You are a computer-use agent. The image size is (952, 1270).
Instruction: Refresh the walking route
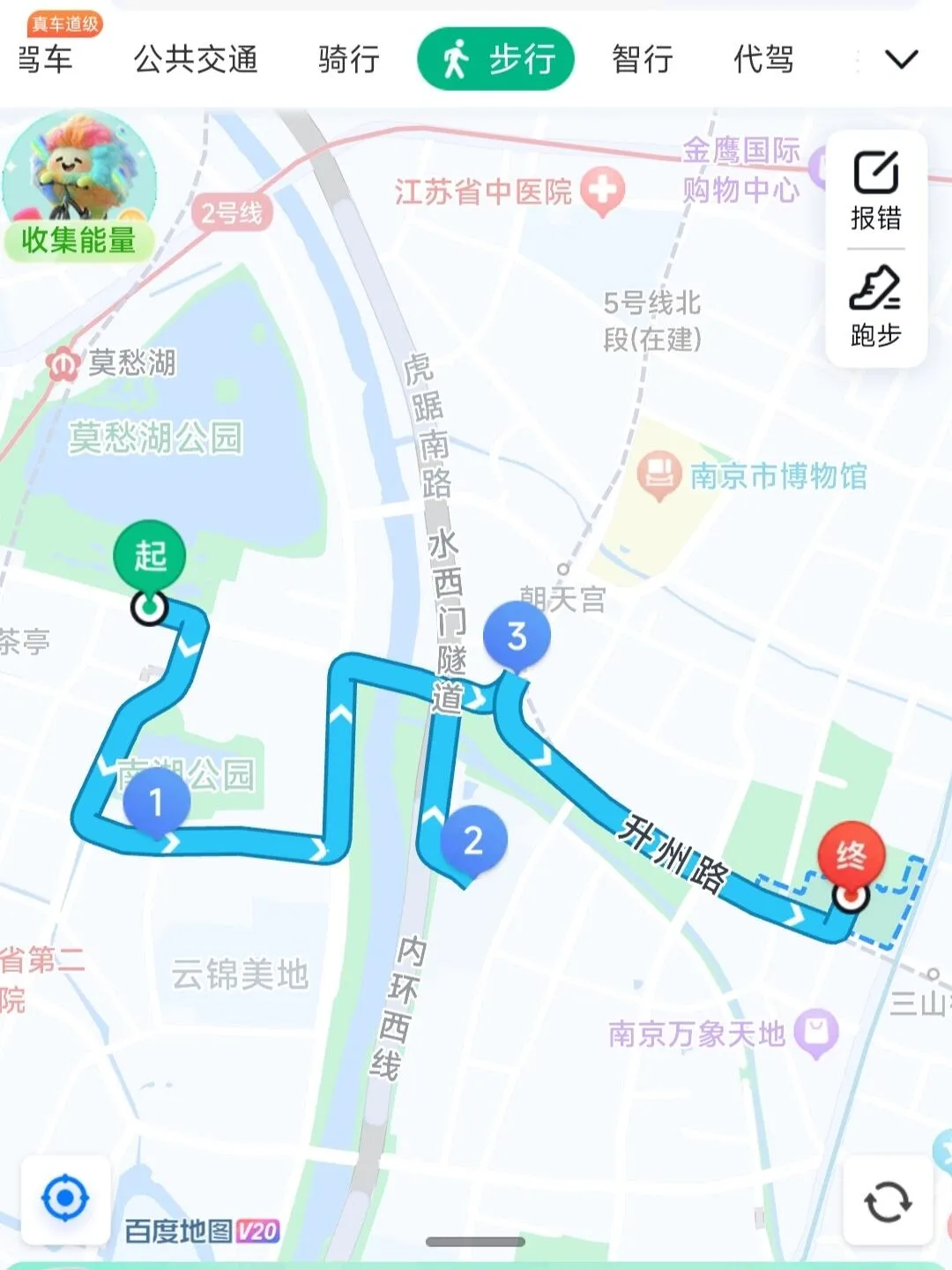point(887,1201)
